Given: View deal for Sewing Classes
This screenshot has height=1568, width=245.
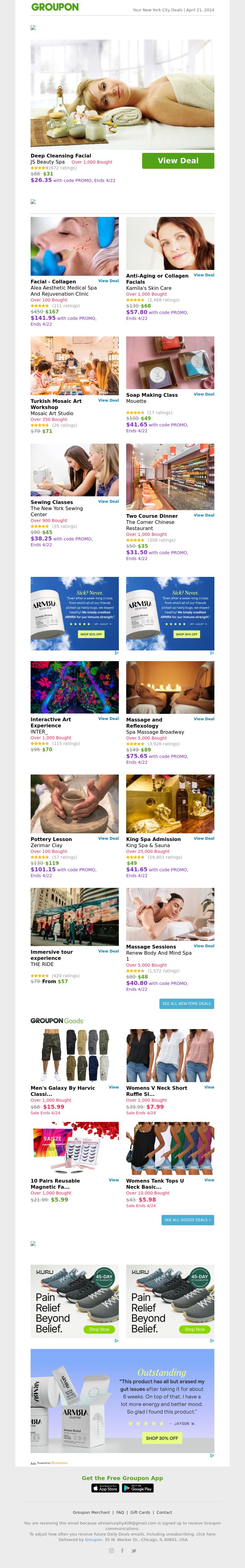Looking at the screenshot, I should click(x=108, y=502).
